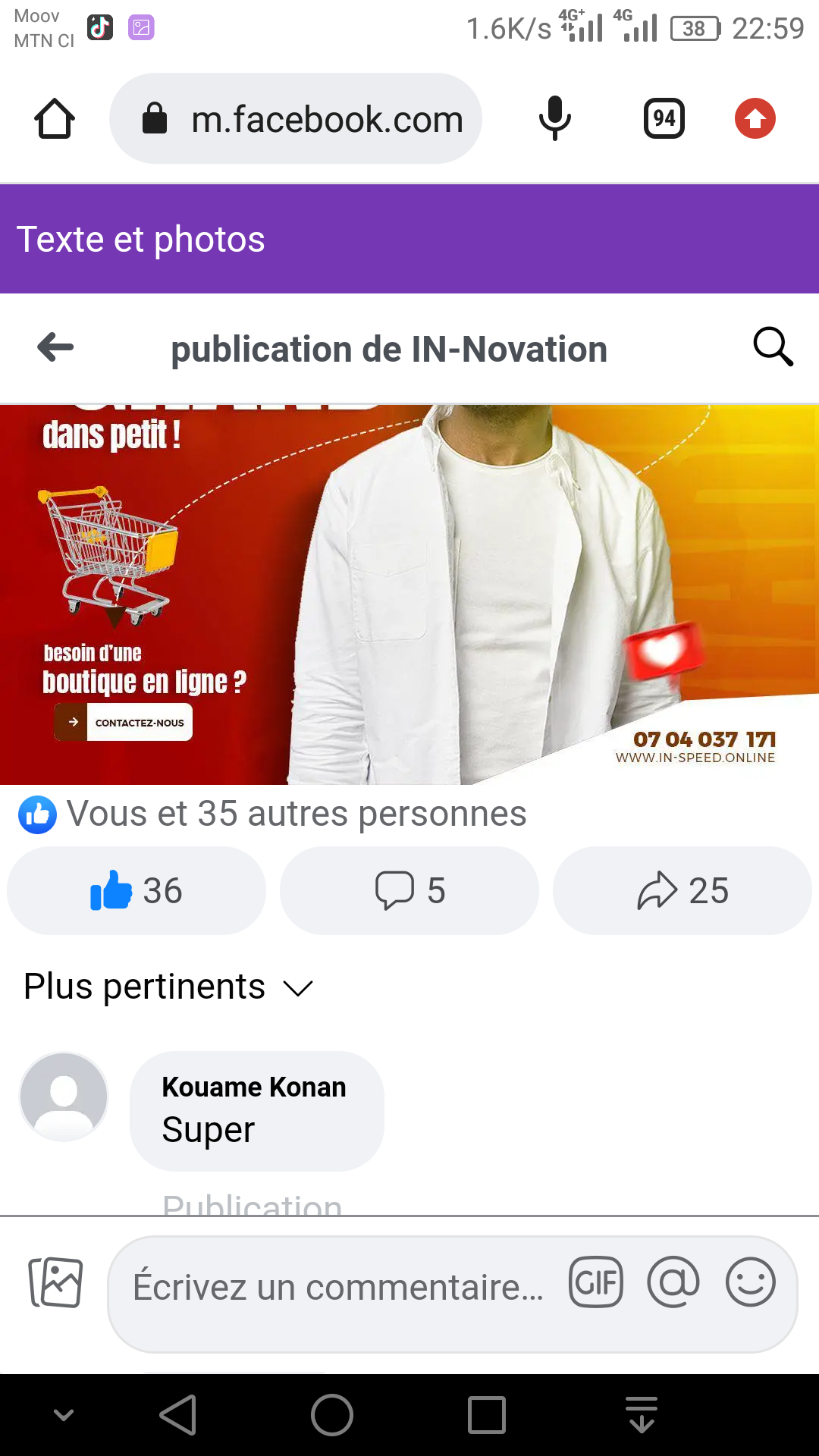Attach a photo to the comment
This screenshot has width=819, height=1456.
click(55, 1283)
